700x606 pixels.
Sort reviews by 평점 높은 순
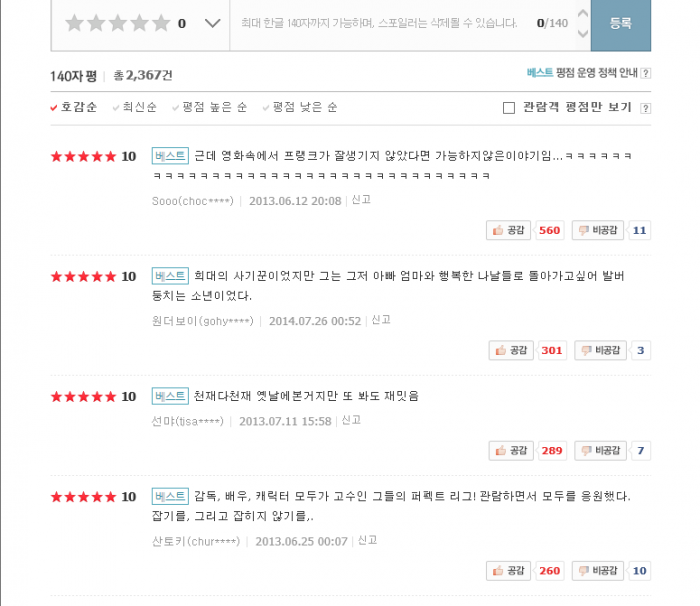pos(210,107)
